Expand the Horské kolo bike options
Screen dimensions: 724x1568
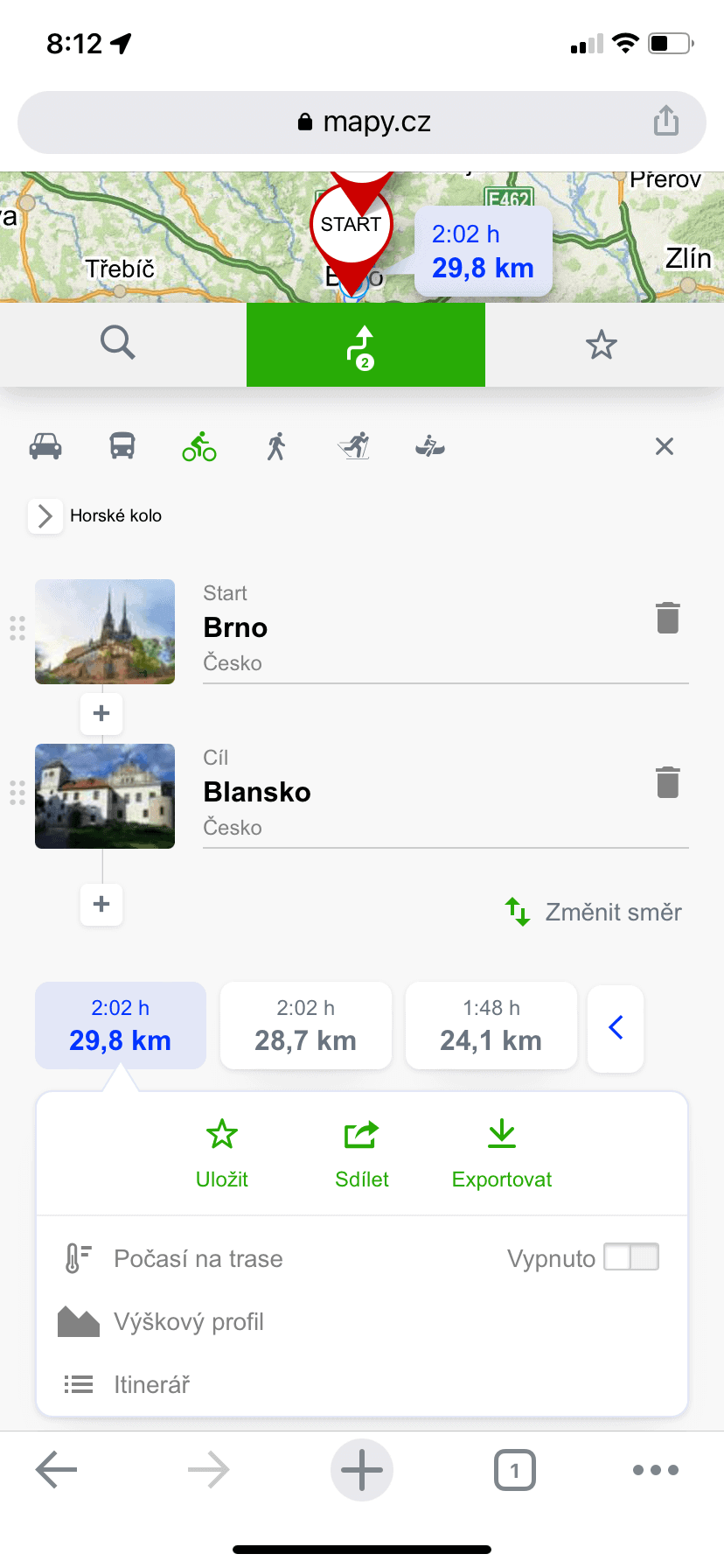tap(45, 516)
